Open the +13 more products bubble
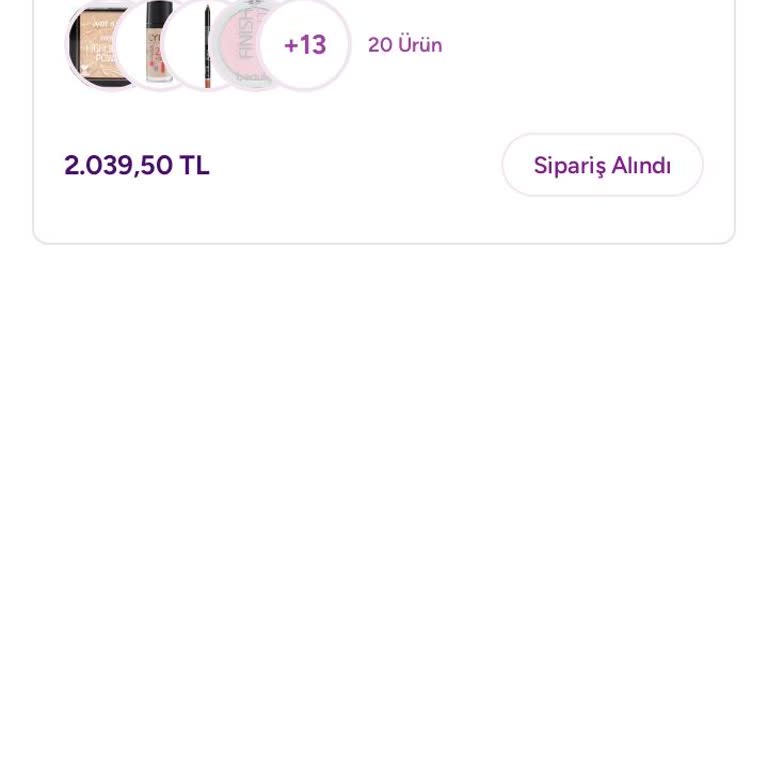 (305, 45)
